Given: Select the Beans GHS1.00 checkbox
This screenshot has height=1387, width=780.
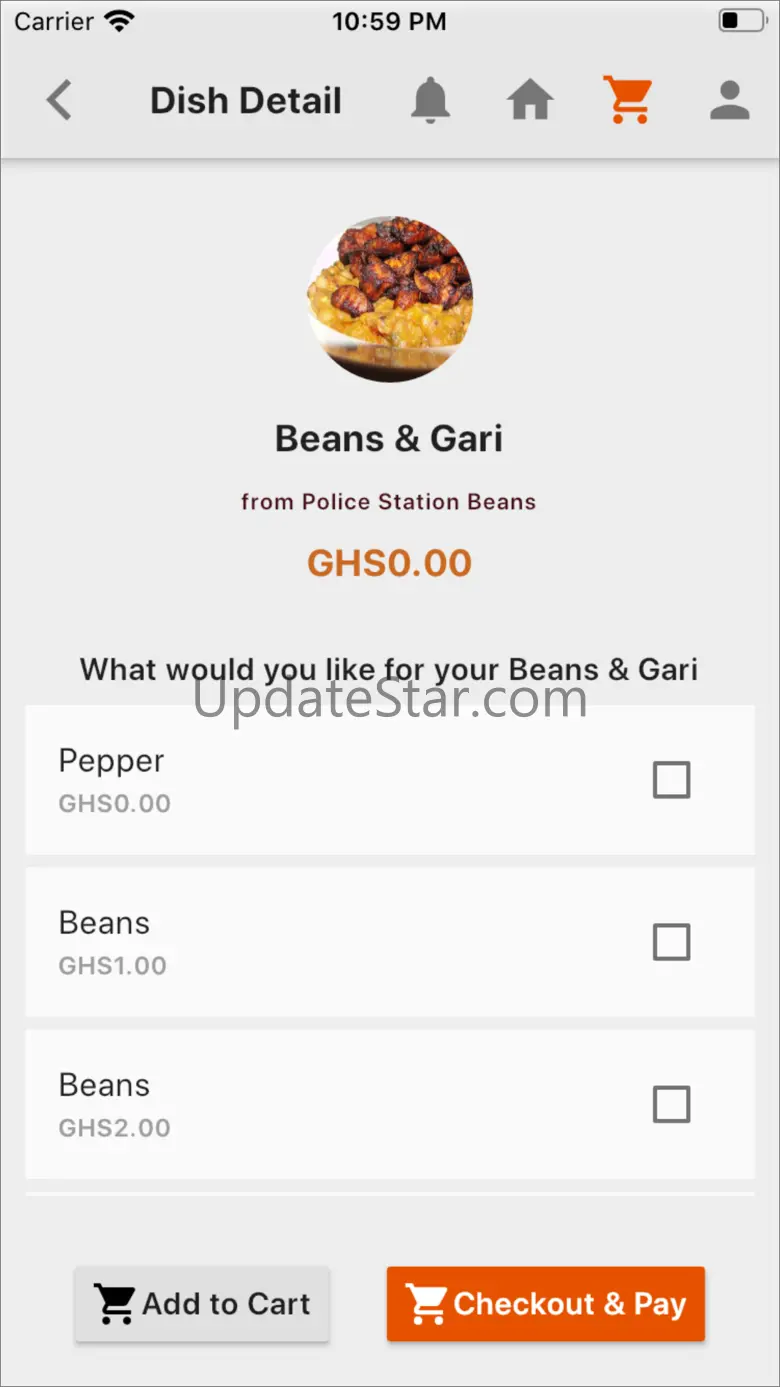Looking at the screenshot, I should (x=671, y=942).
